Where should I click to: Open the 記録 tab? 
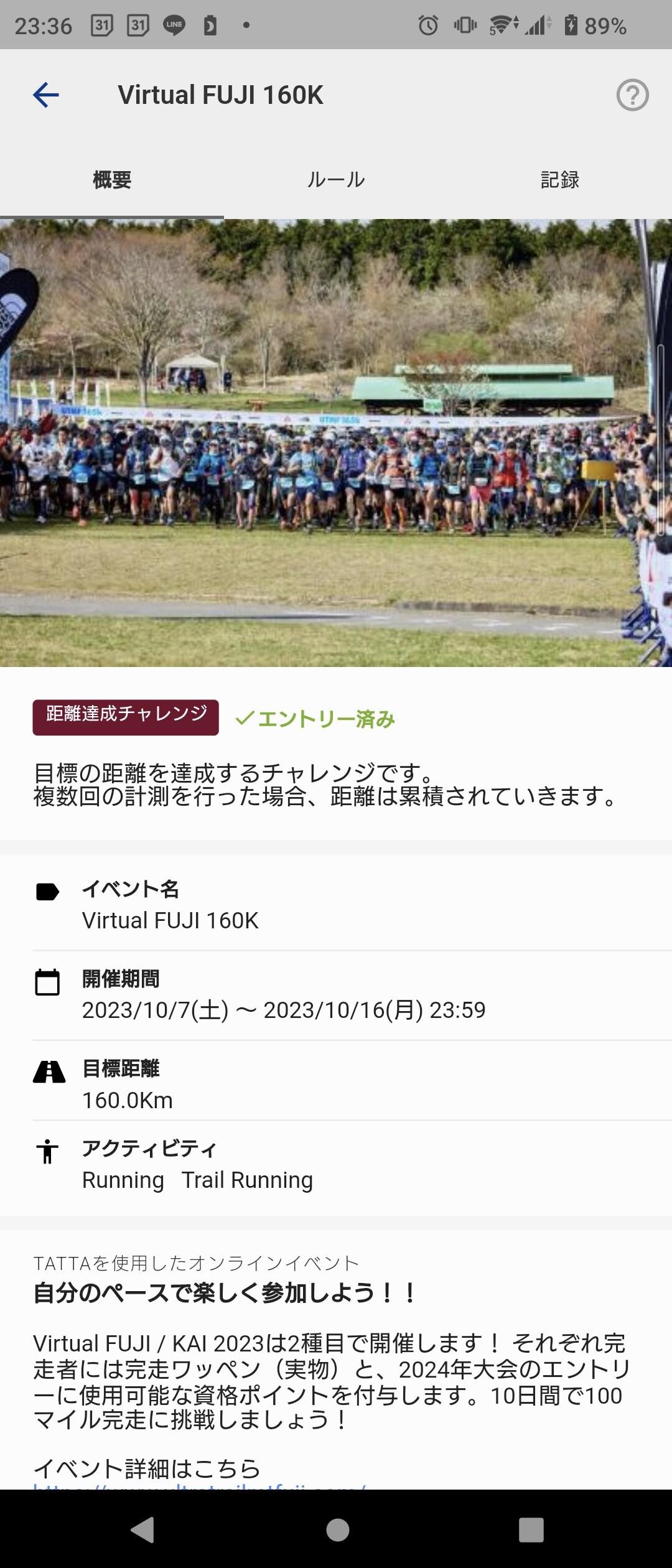point(560,180)
